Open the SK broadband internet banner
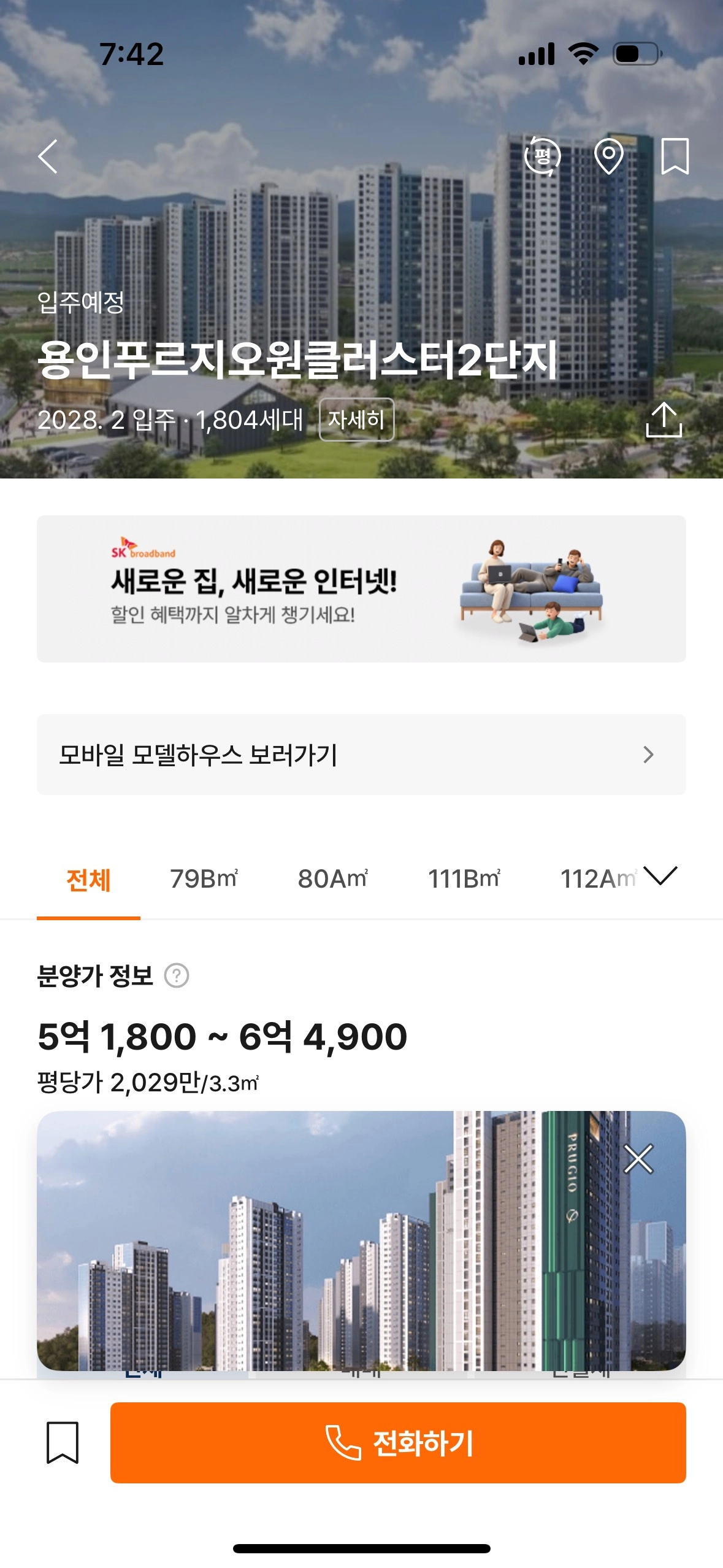This screenshot has height=1568, width=723. click(361, 588)
